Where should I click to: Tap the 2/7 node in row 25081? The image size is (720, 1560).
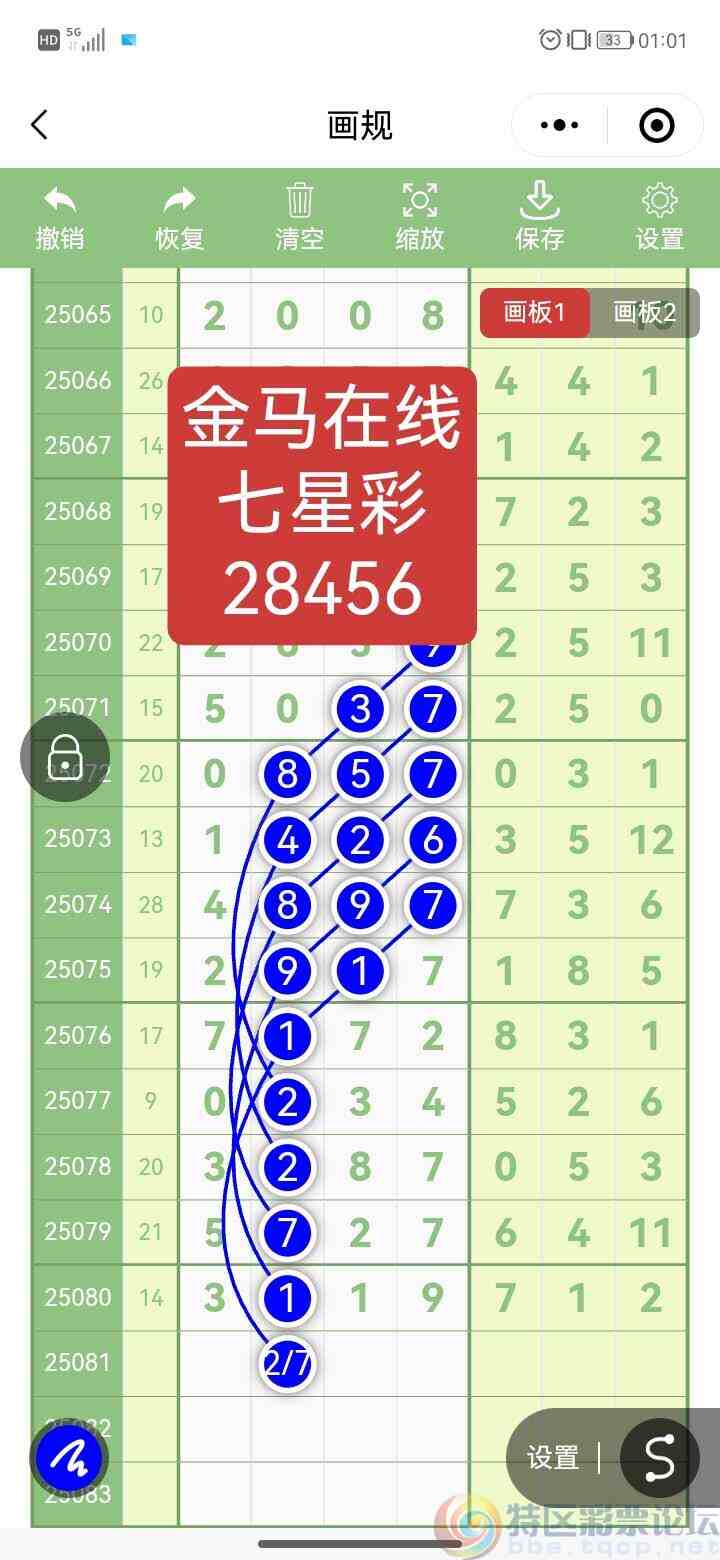pos(287,1362)
